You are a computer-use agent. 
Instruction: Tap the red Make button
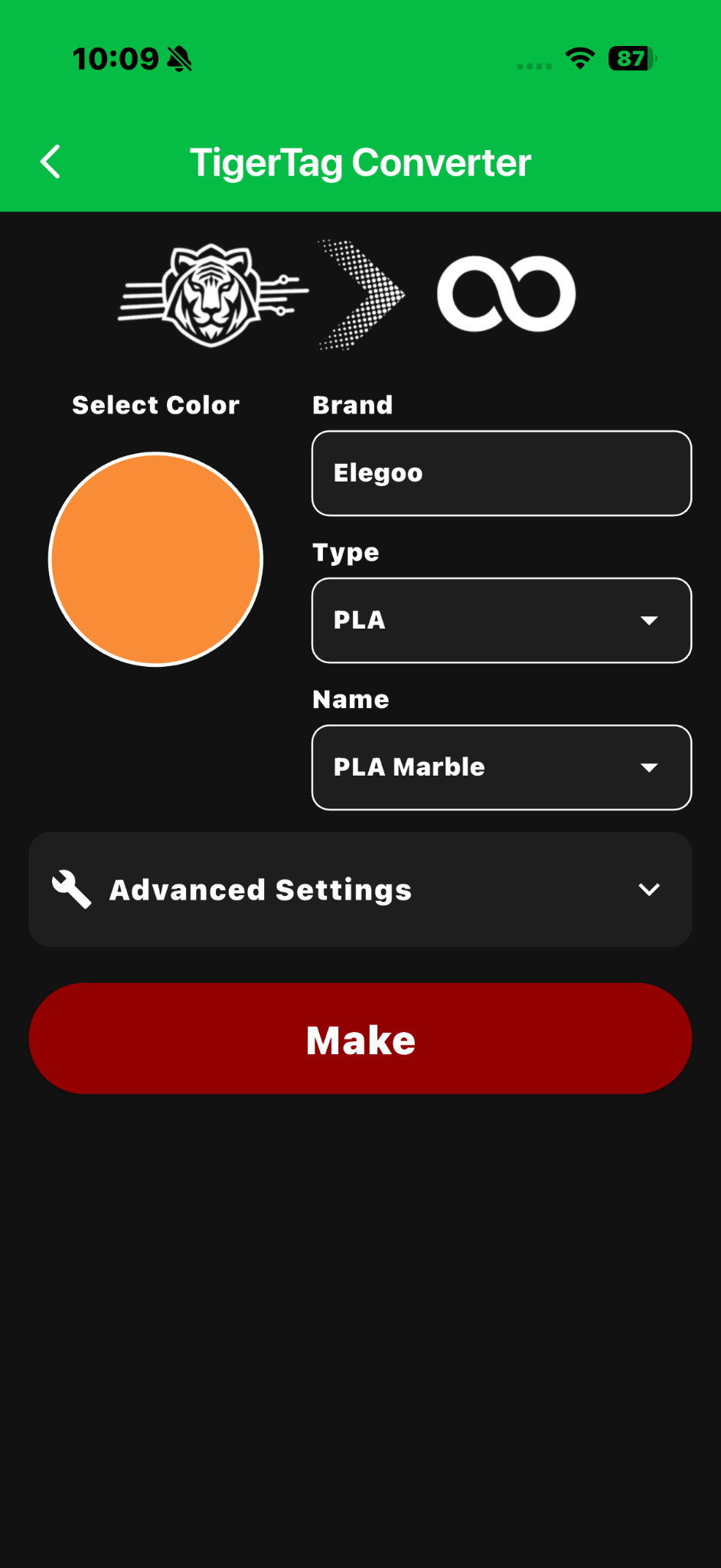360,1039
